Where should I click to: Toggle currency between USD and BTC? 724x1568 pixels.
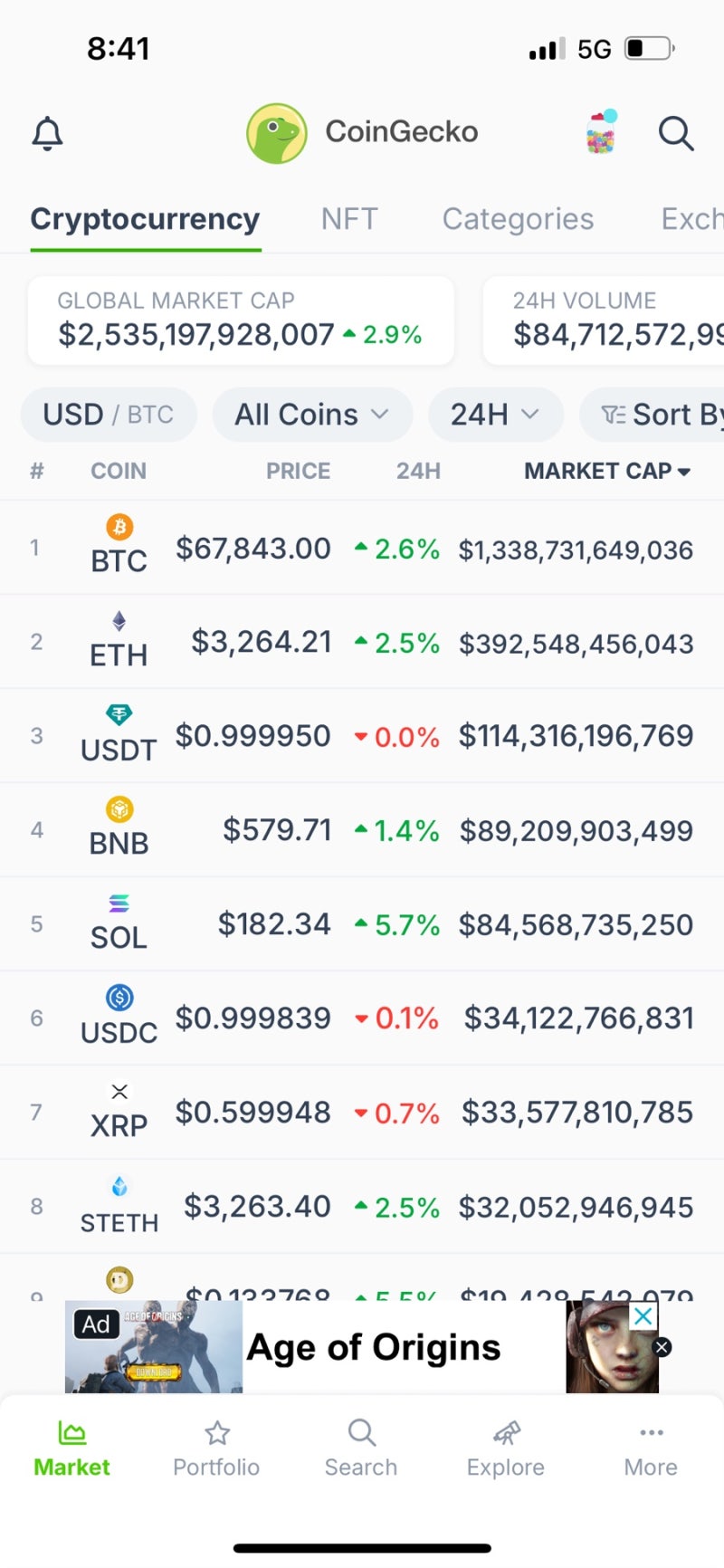[x=108, y=414]
